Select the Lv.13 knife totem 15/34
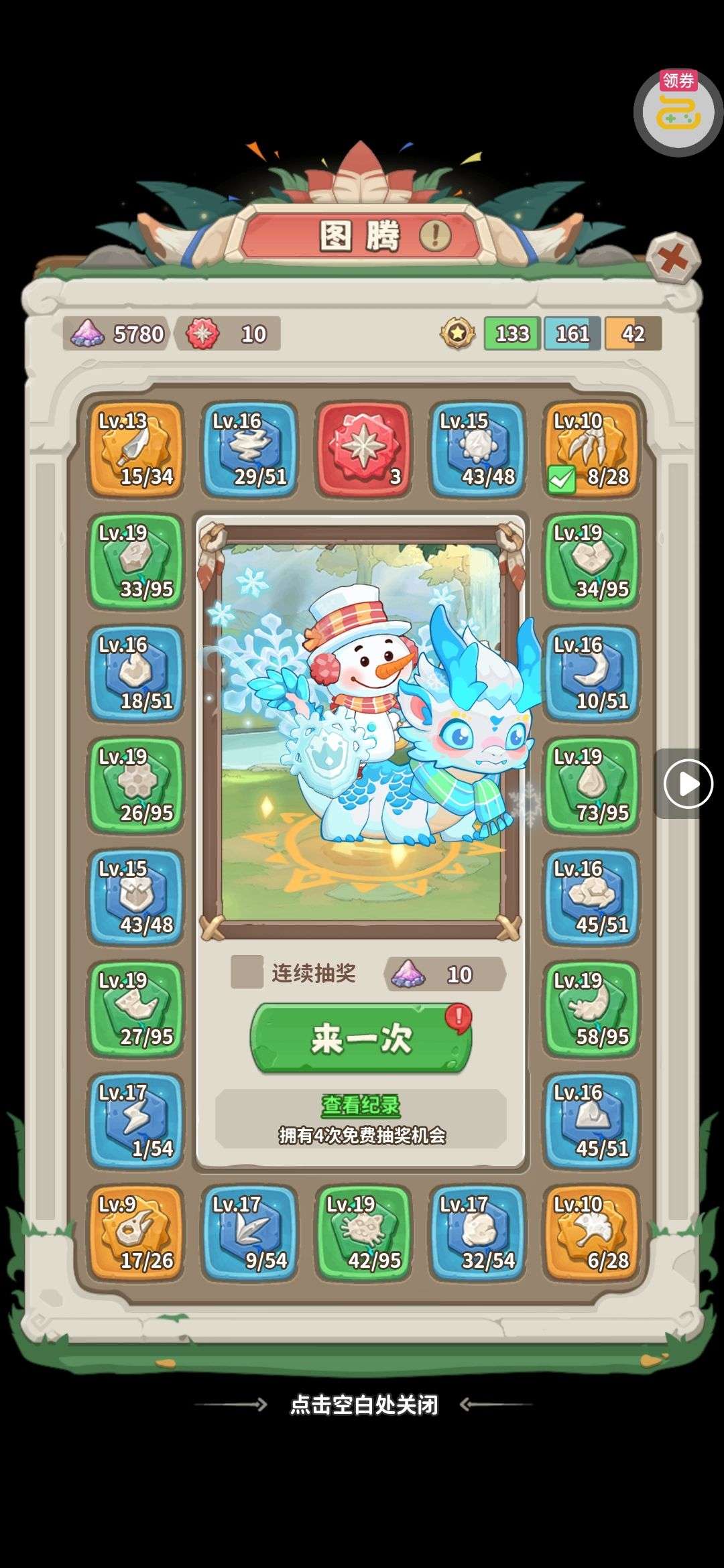 coord(136,449)
